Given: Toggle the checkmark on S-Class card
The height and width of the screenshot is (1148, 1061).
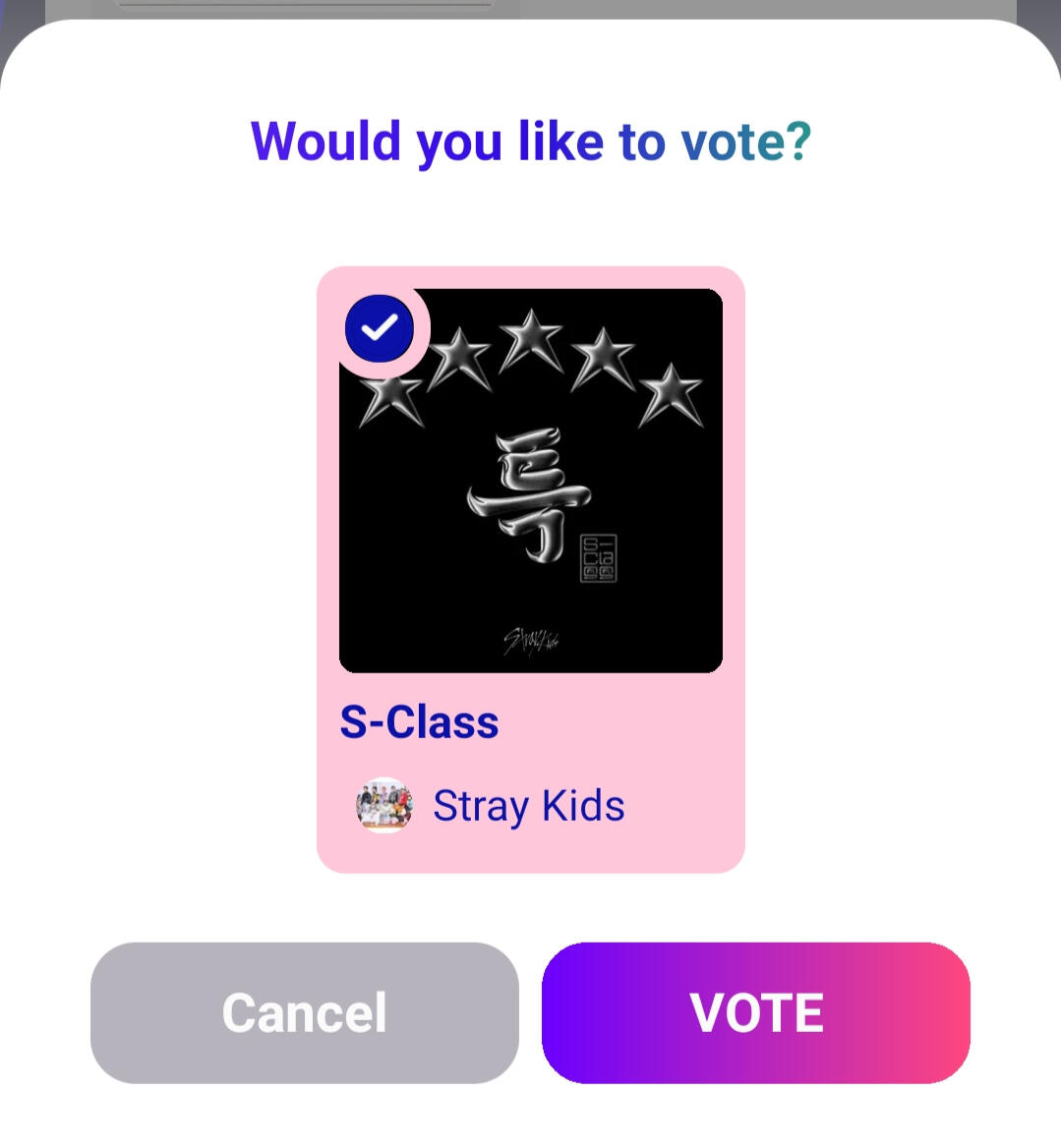Looking at the screenshot, I should [380, 328].
